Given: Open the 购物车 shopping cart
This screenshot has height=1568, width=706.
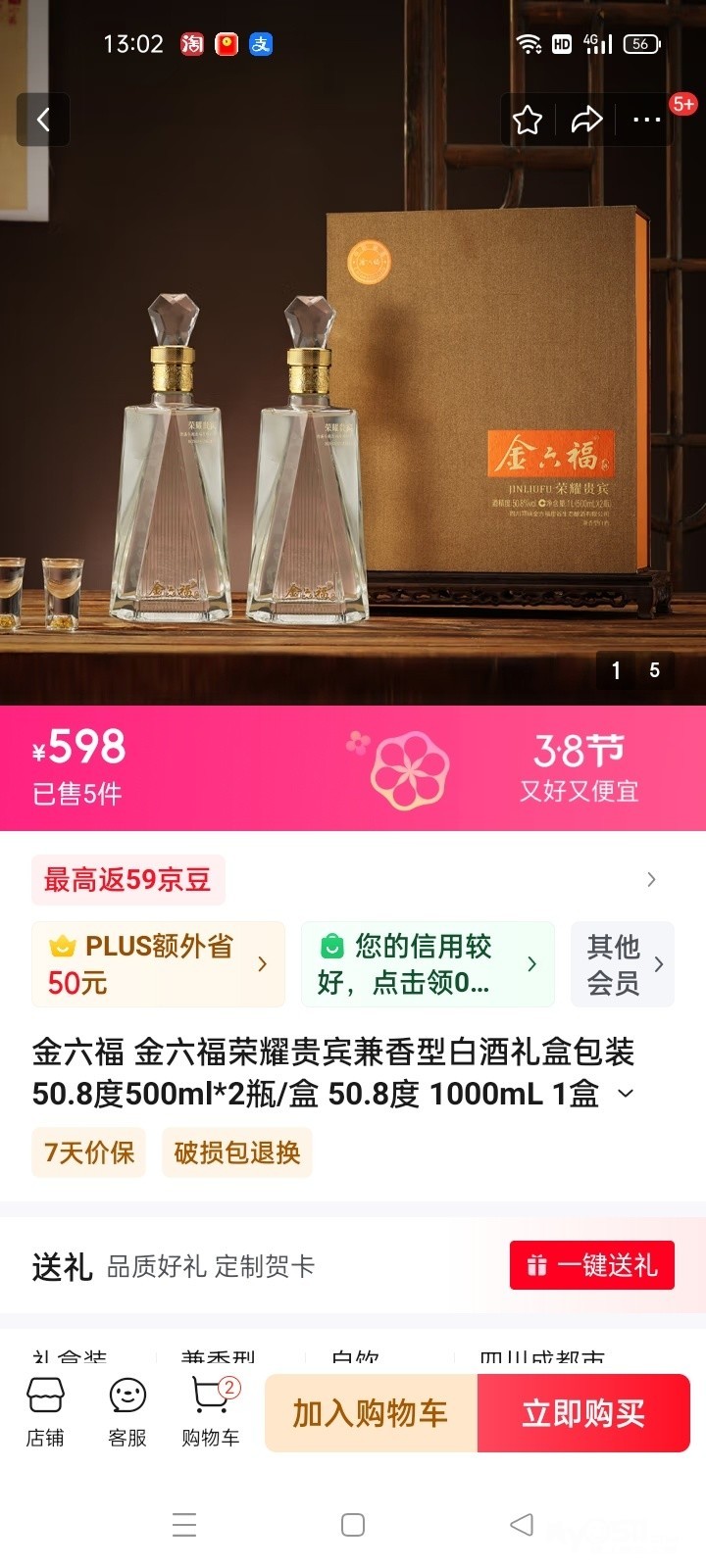Looking at the screenshot, I should click(x=211, y=1412).
